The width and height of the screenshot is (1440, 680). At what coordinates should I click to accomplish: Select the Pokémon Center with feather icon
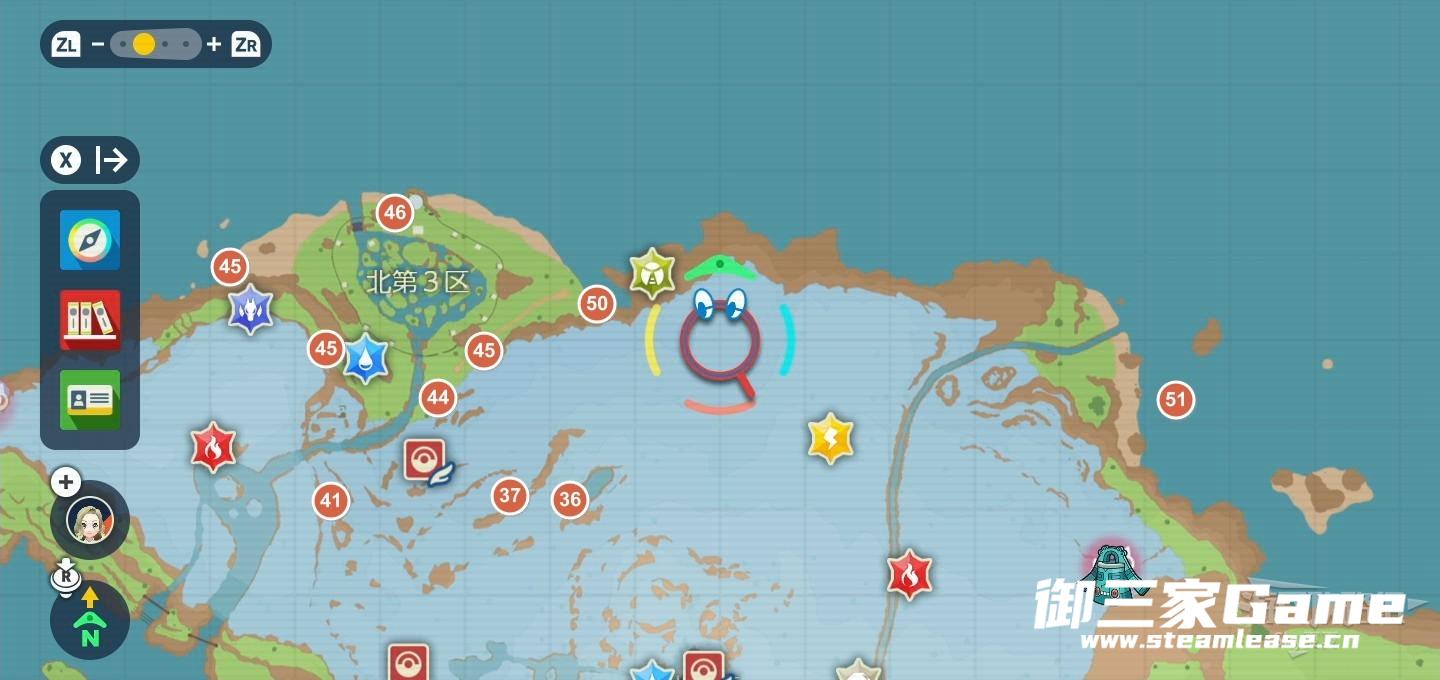click(x=426, y=462)
